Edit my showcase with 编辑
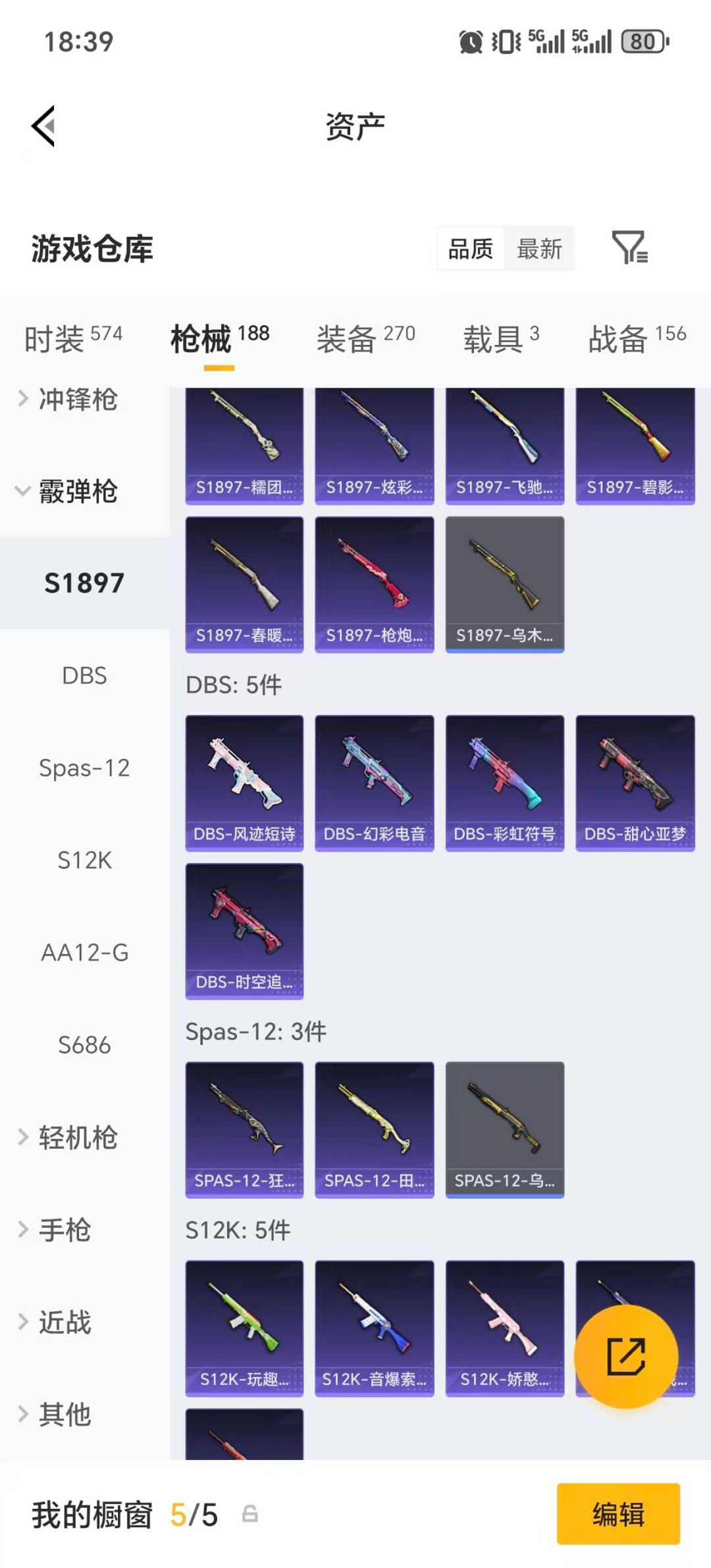 [618, 1514]
